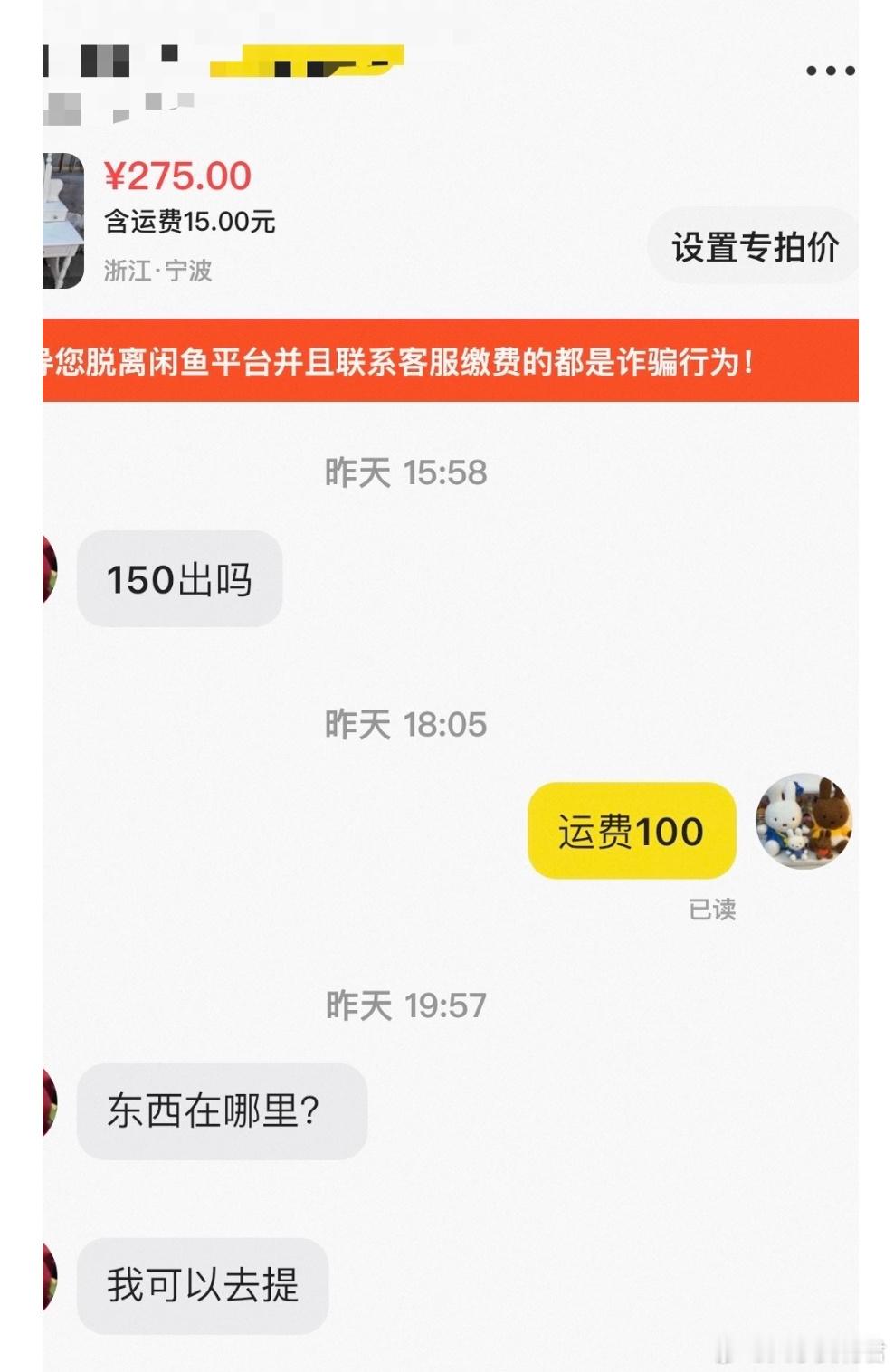Image resolution: width=894 pixels, height=1372 pixels.
Task: Select the 东西在哪里 message bubble
Action: (222, 1113)
